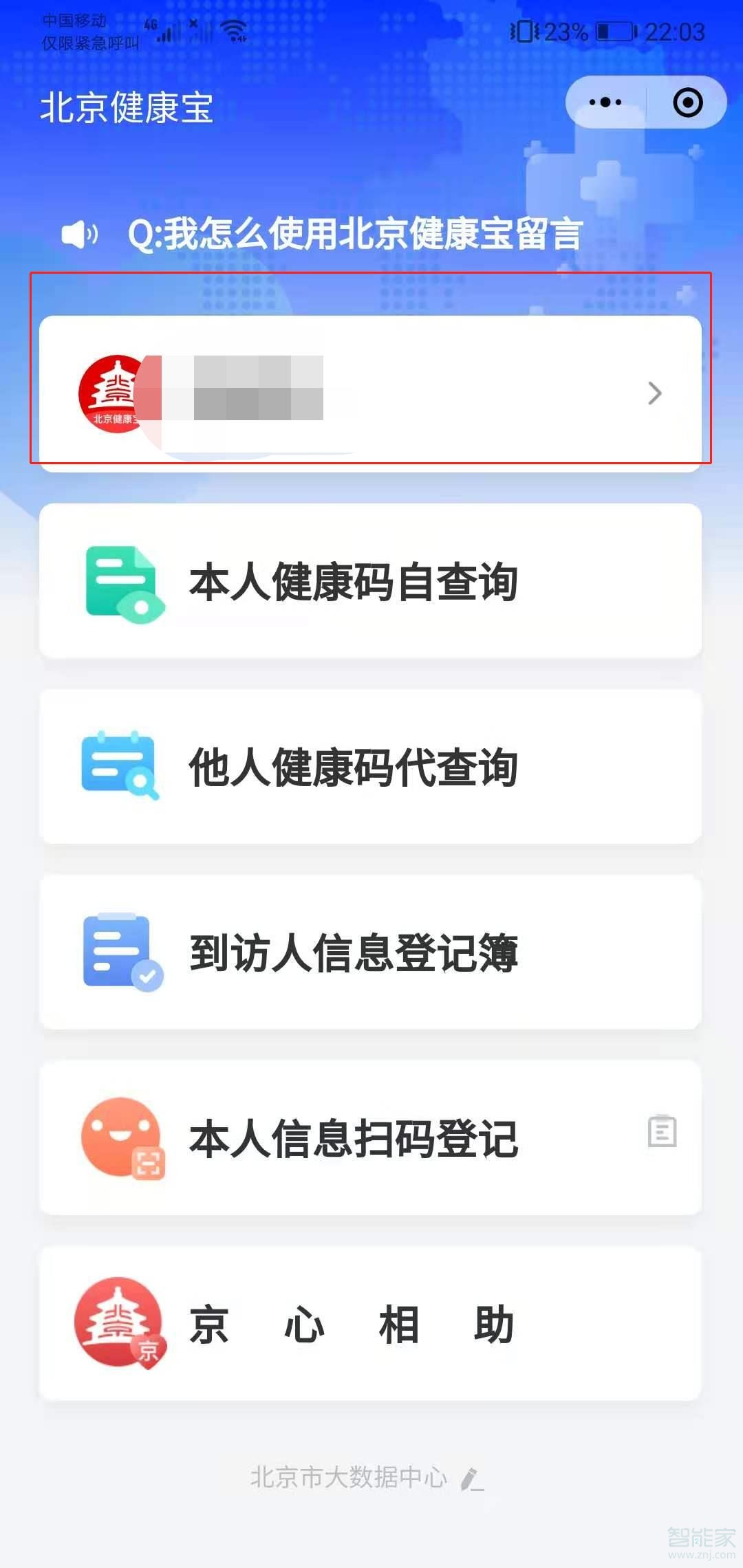This screenshot has height=1568, width=743.
Task: Click the circular capsule button at top right
Action: [686, 102]
